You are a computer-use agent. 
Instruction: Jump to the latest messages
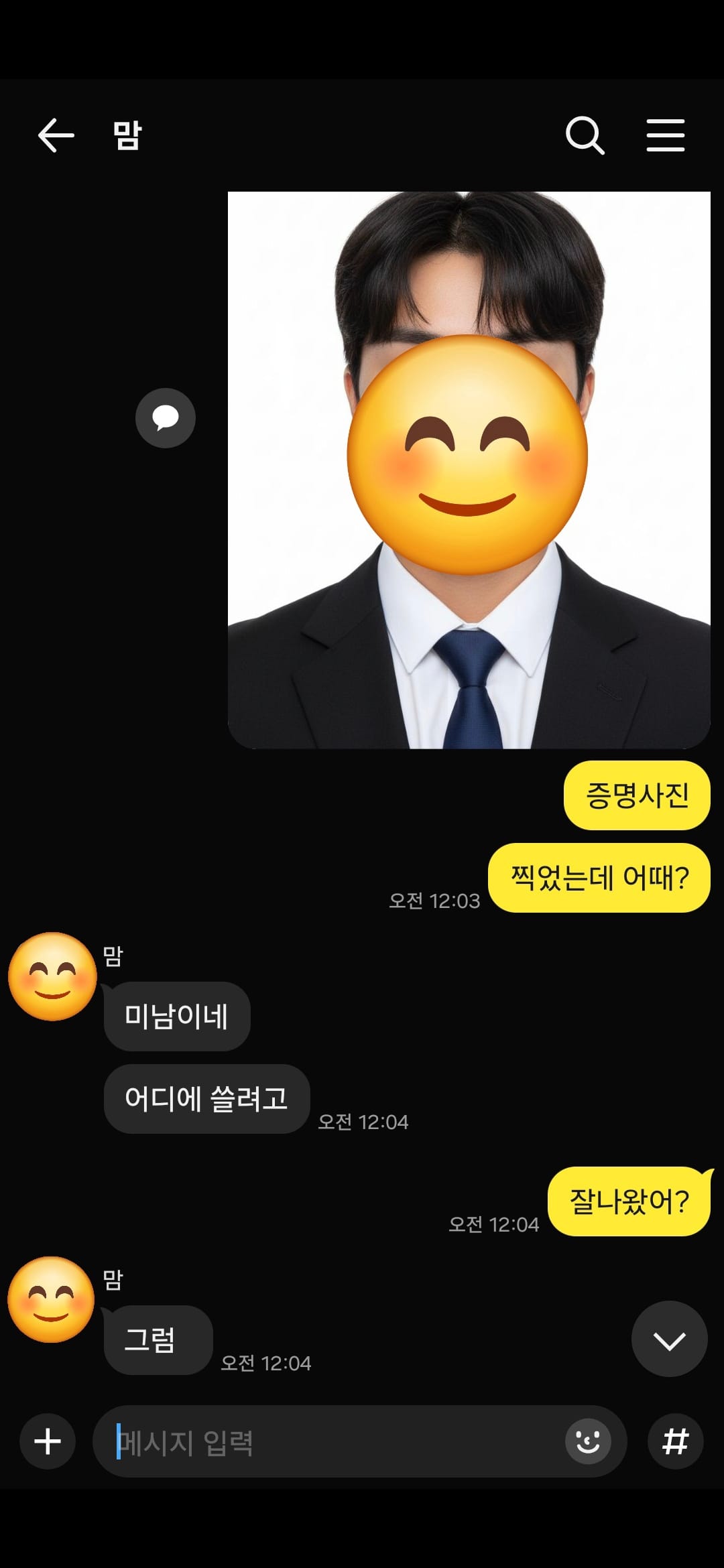[669, 1340]
